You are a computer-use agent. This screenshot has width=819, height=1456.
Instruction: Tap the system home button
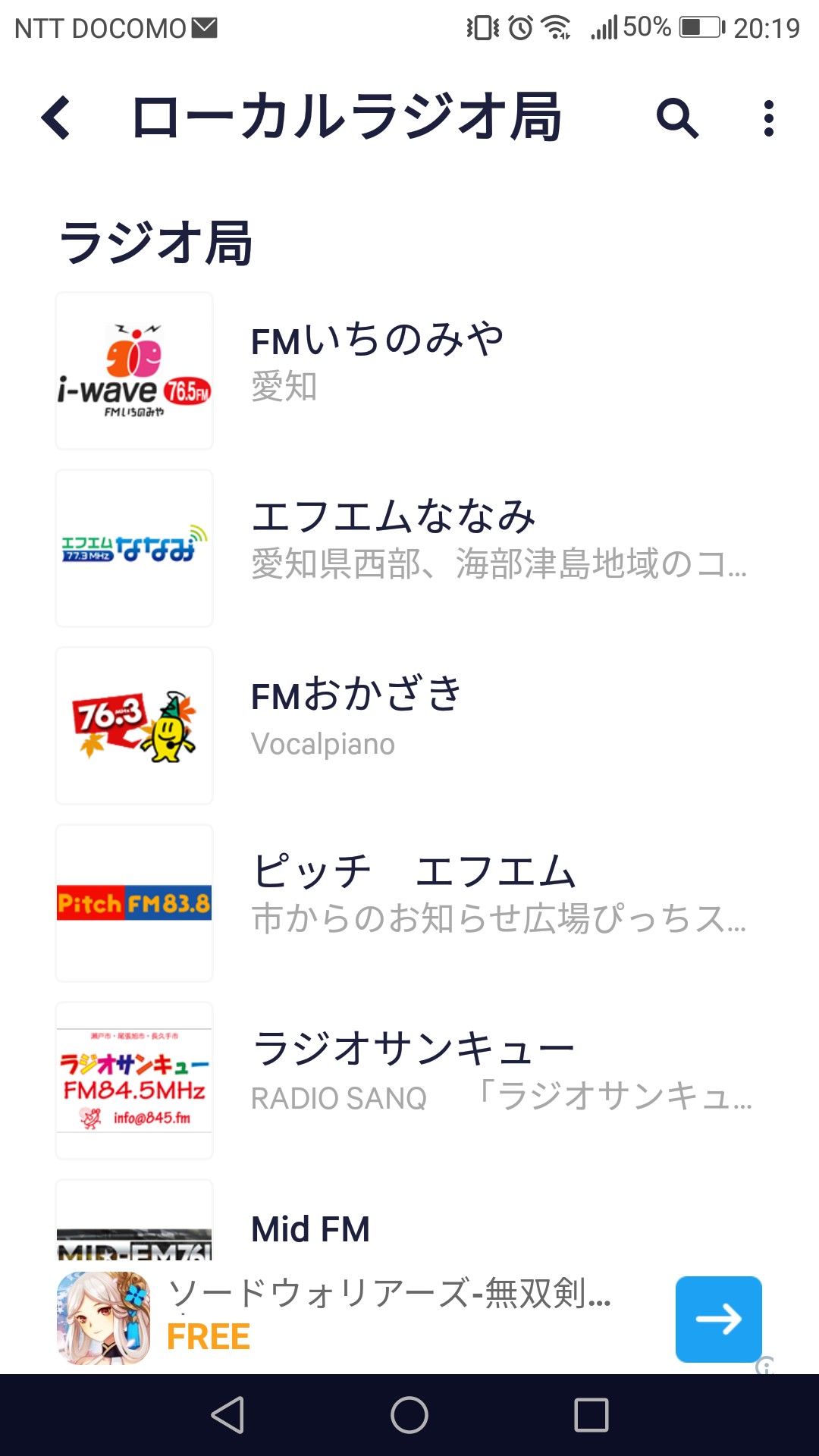point(409,1415)
